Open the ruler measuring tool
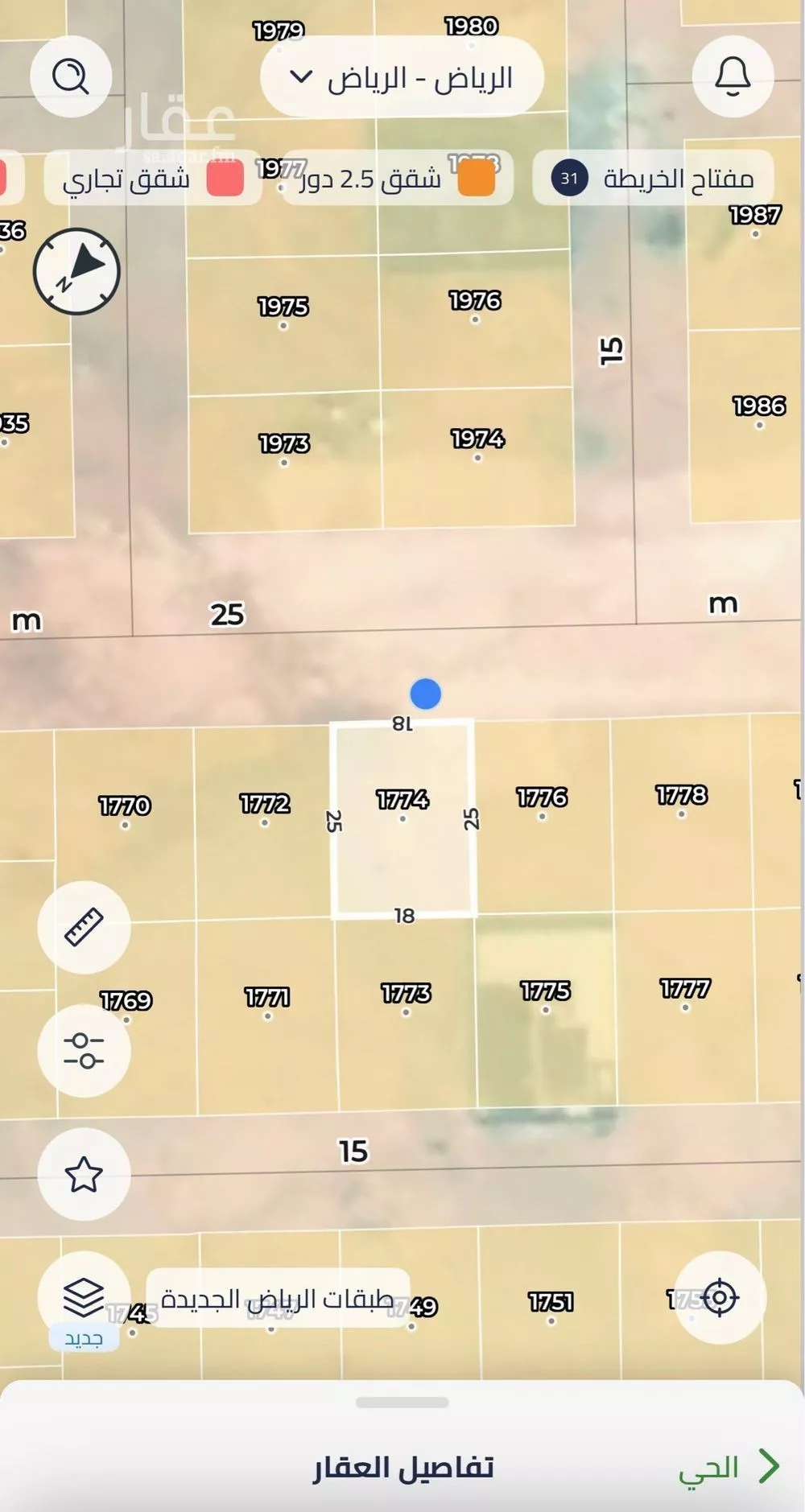This screenshot has width=805, height=1512. (84, 926)
